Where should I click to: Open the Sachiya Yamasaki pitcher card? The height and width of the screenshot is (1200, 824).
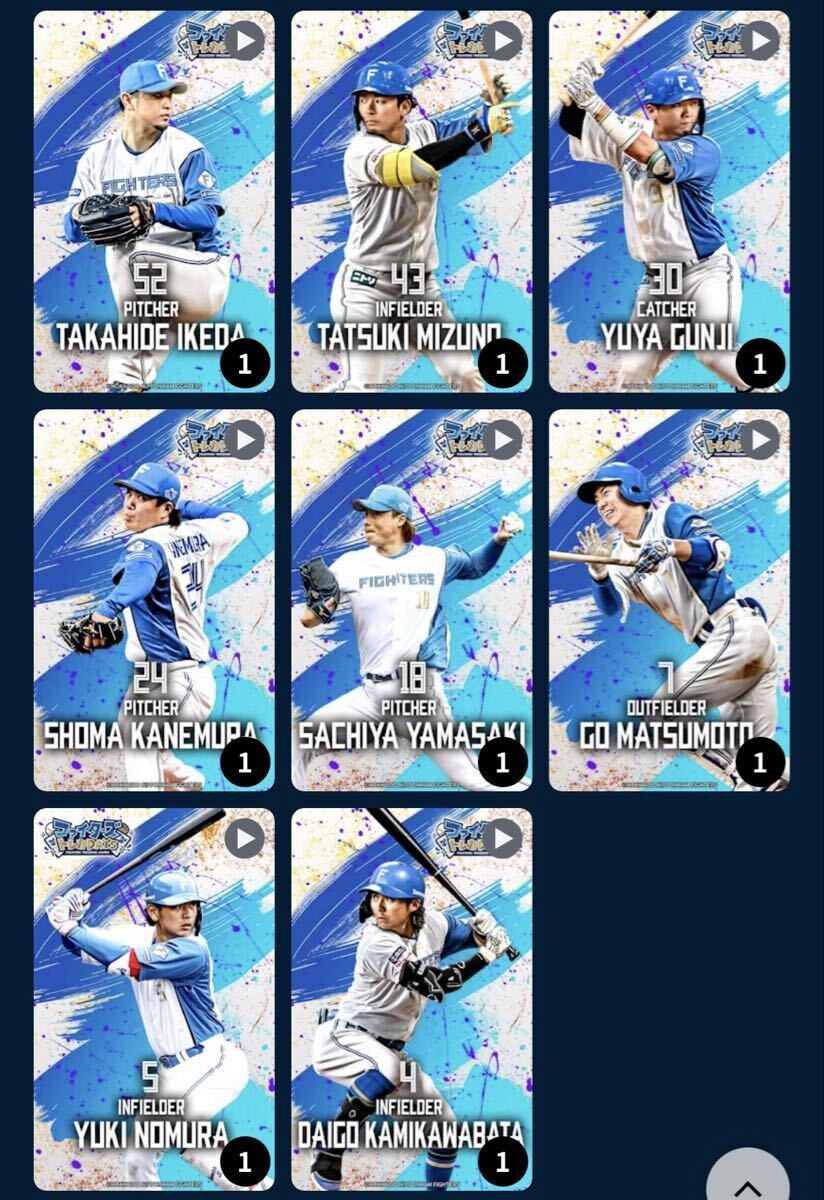411,598
